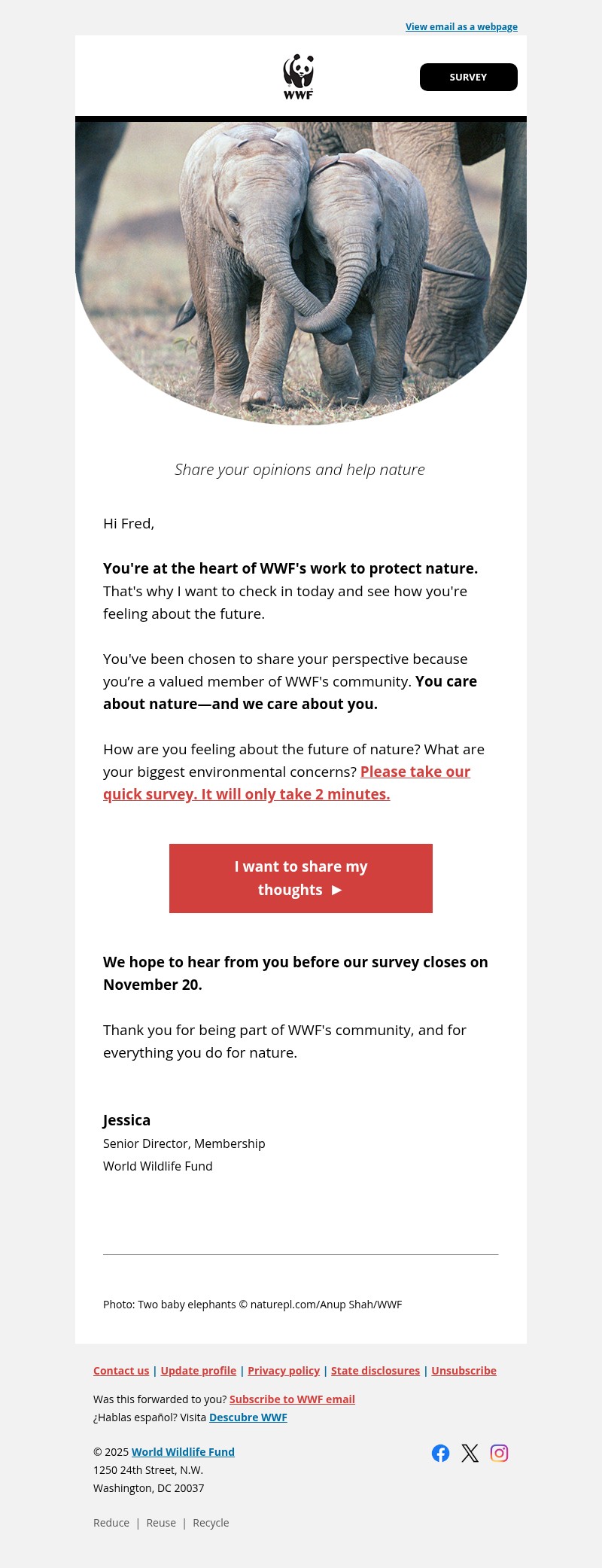Click the WWF panda logo

click(x=299, y=75)
